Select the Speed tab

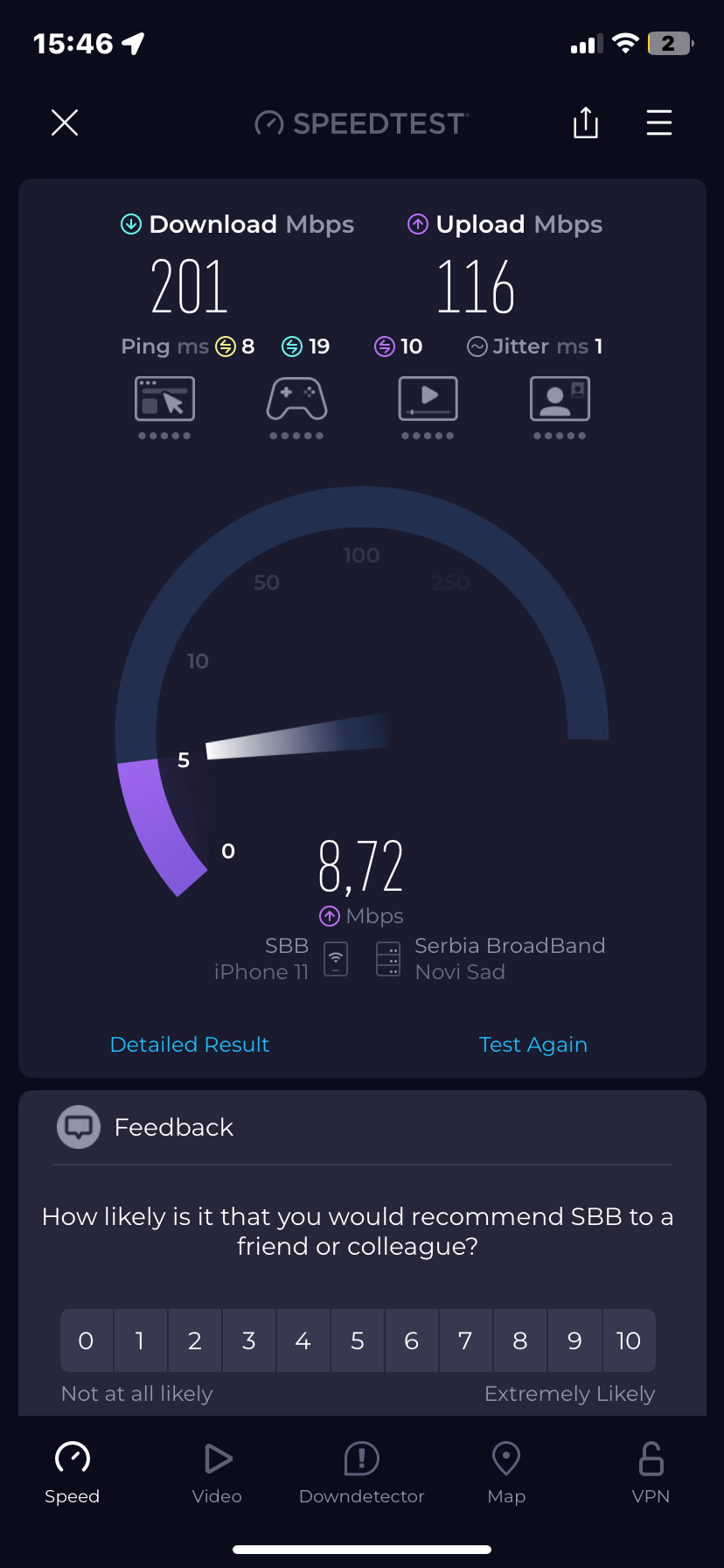pyautogui.click(x=73, y=1473)
